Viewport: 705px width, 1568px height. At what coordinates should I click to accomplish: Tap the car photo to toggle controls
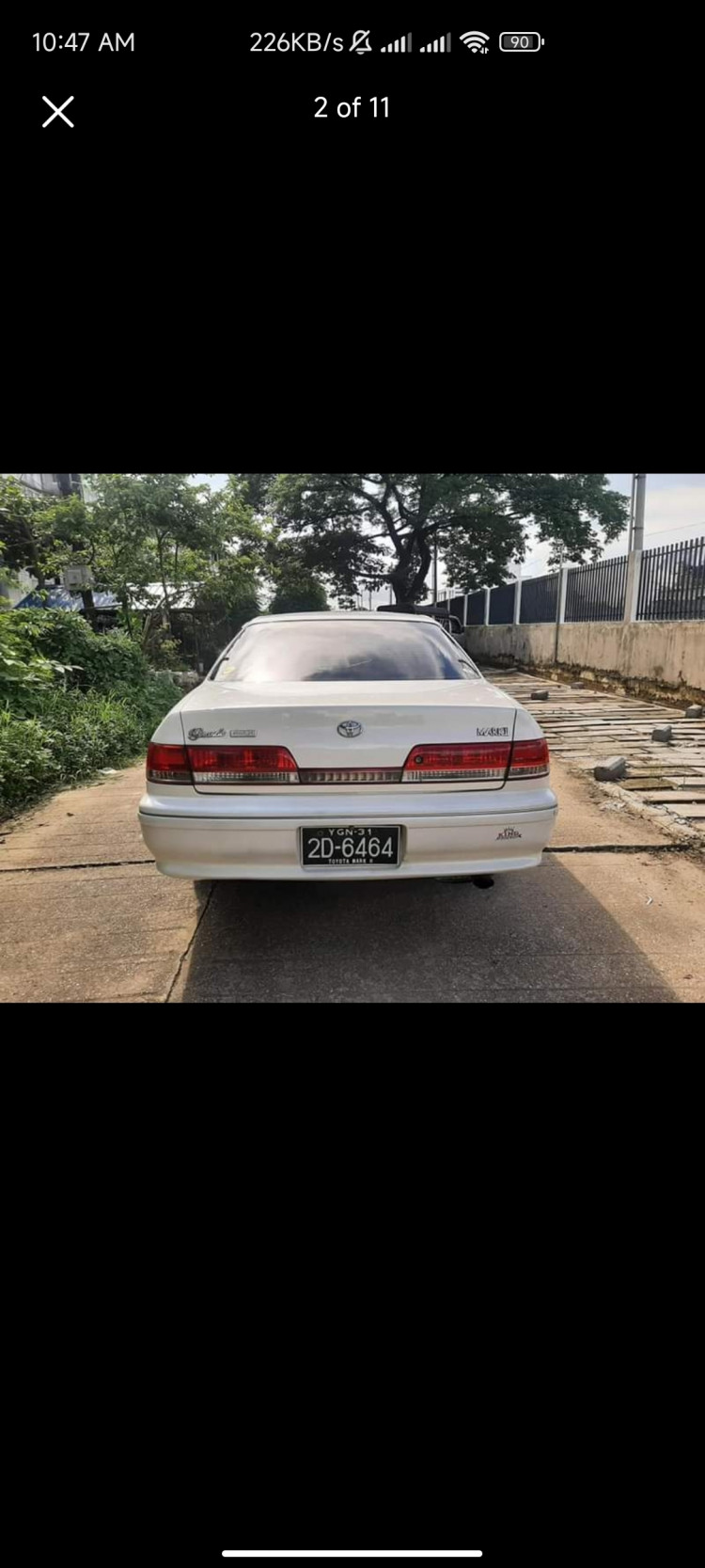pyautogui.click(x=352, y=737)
